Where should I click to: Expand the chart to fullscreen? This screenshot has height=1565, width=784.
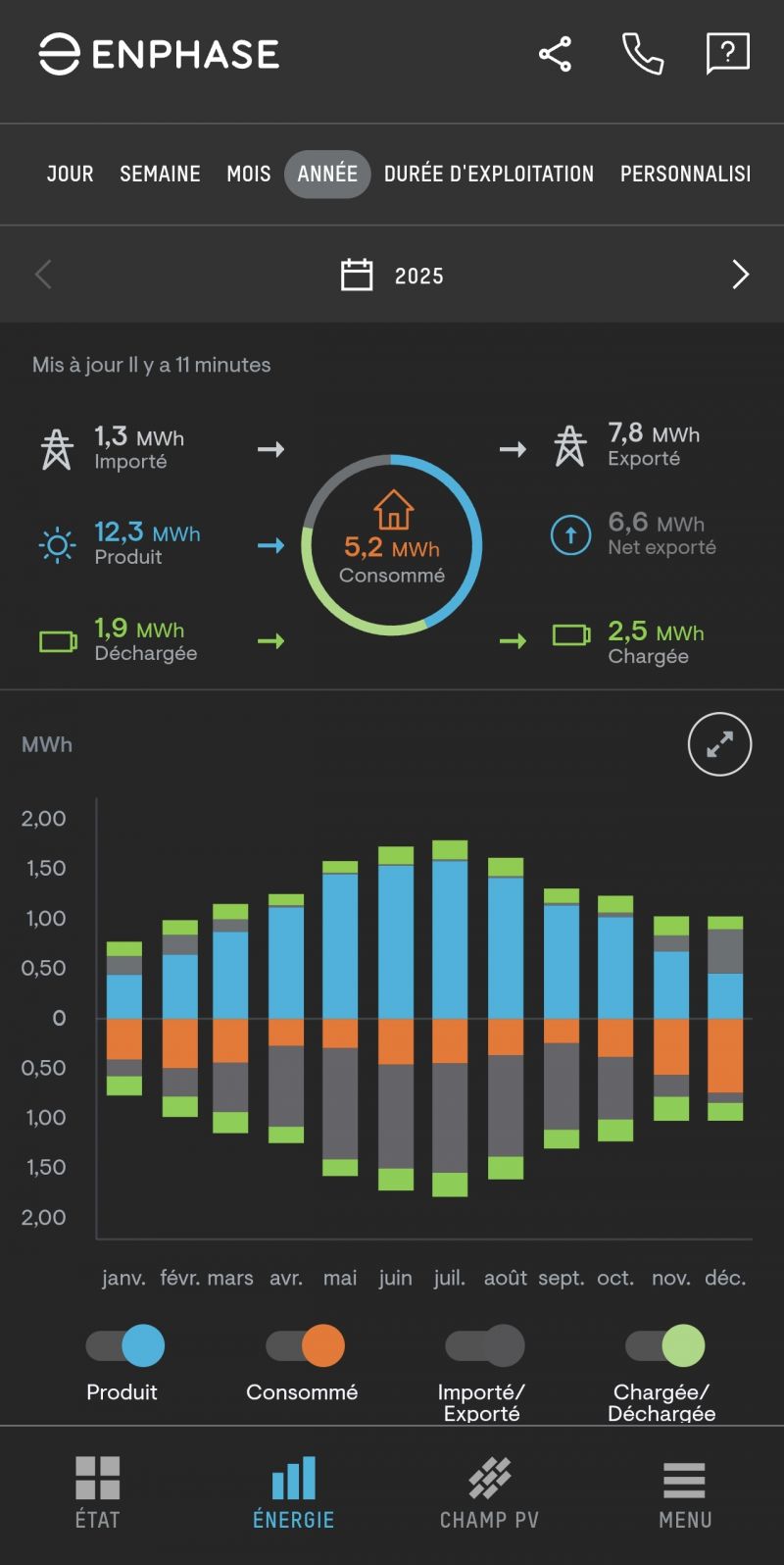tap(719, 744)
